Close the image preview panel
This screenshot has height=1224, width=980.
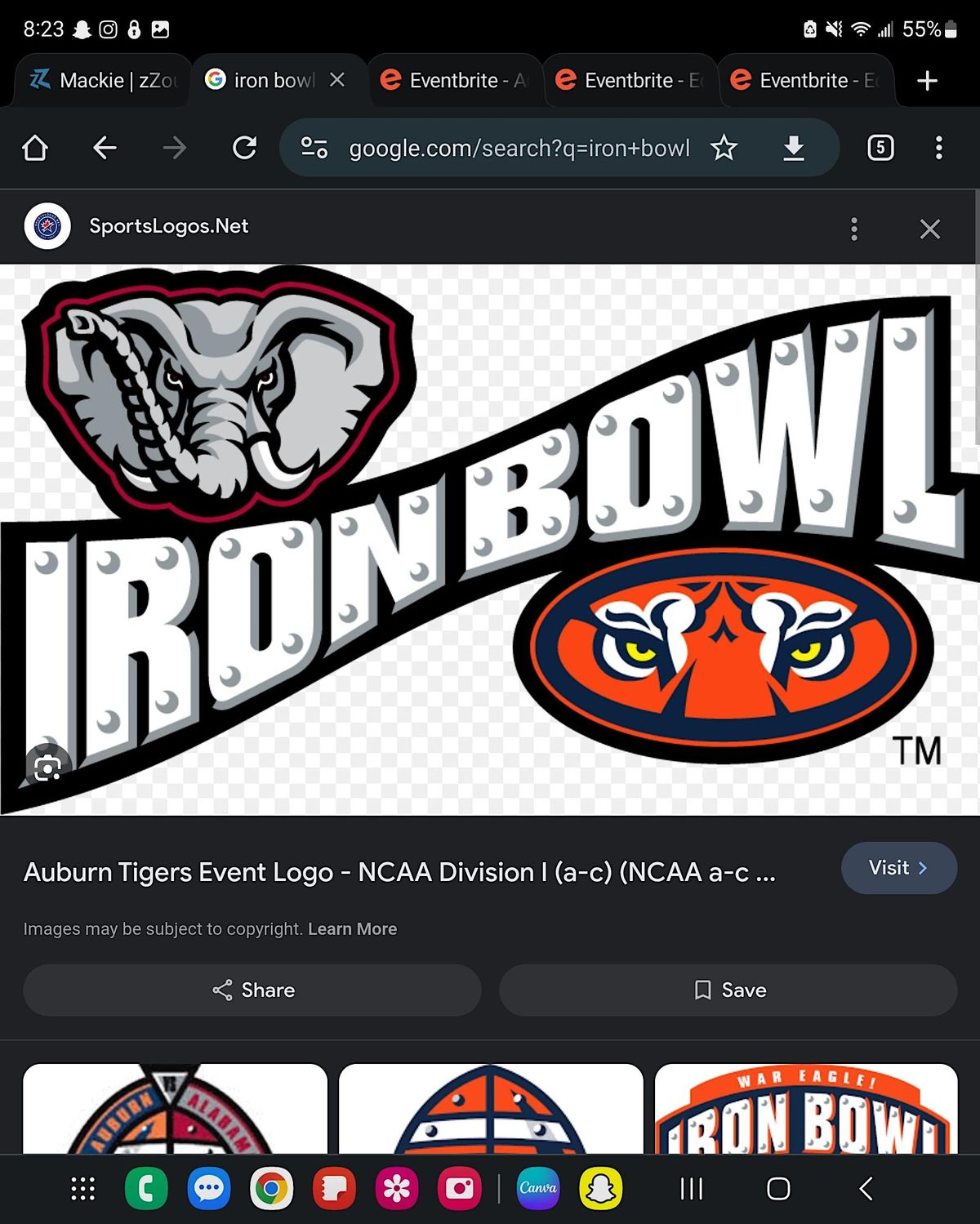[929, 229]
